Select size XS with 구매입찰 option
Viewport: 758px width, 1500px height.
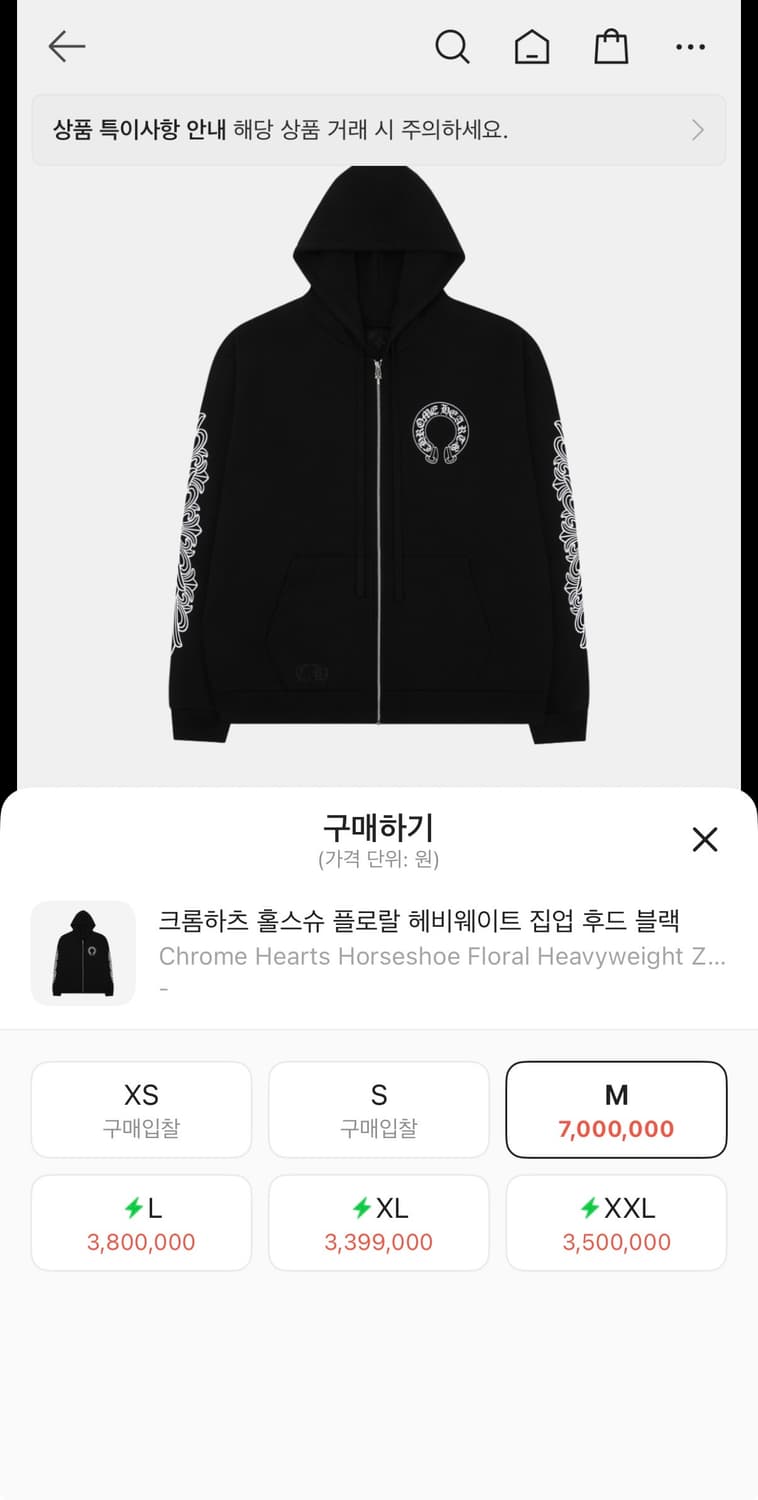point(141,1109)
